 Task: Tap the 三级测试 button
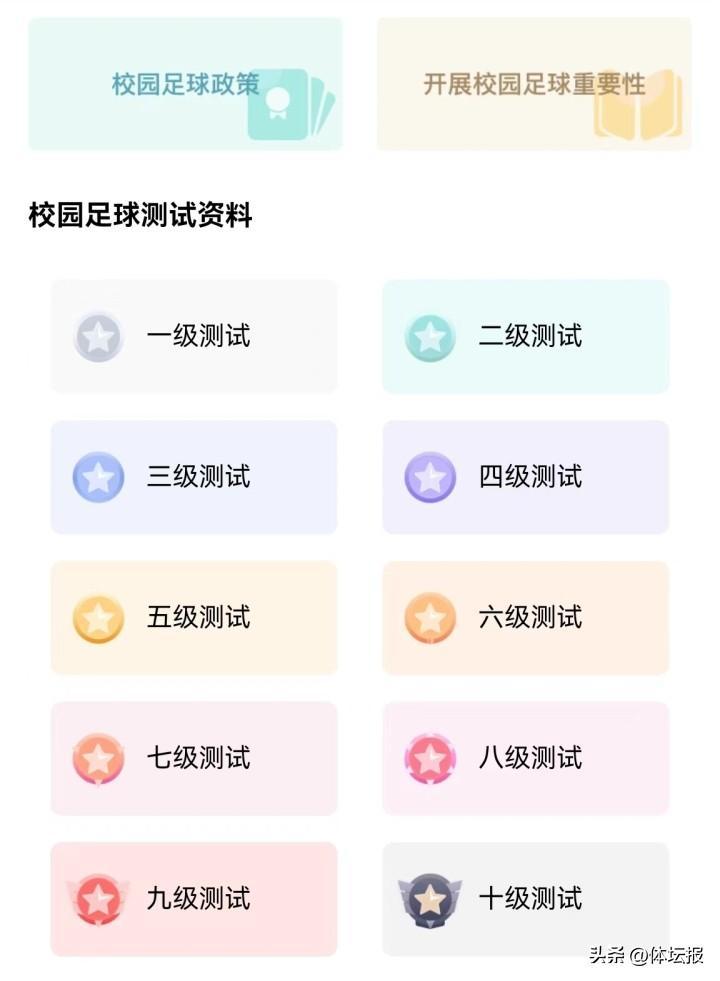point(194,477)
